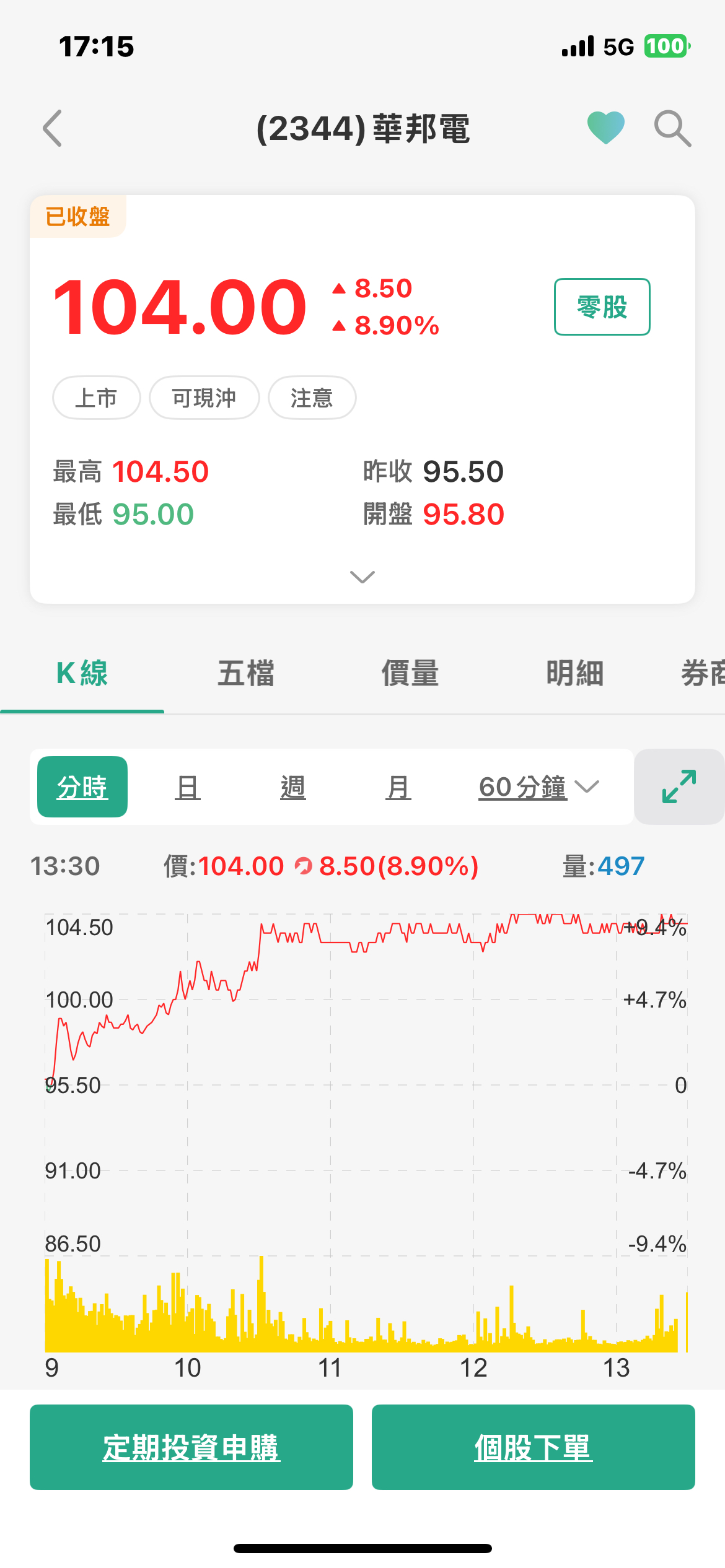View the 明細 tab
The width and height of the screenshot is (725, 1568).
[x=575, y=674]
